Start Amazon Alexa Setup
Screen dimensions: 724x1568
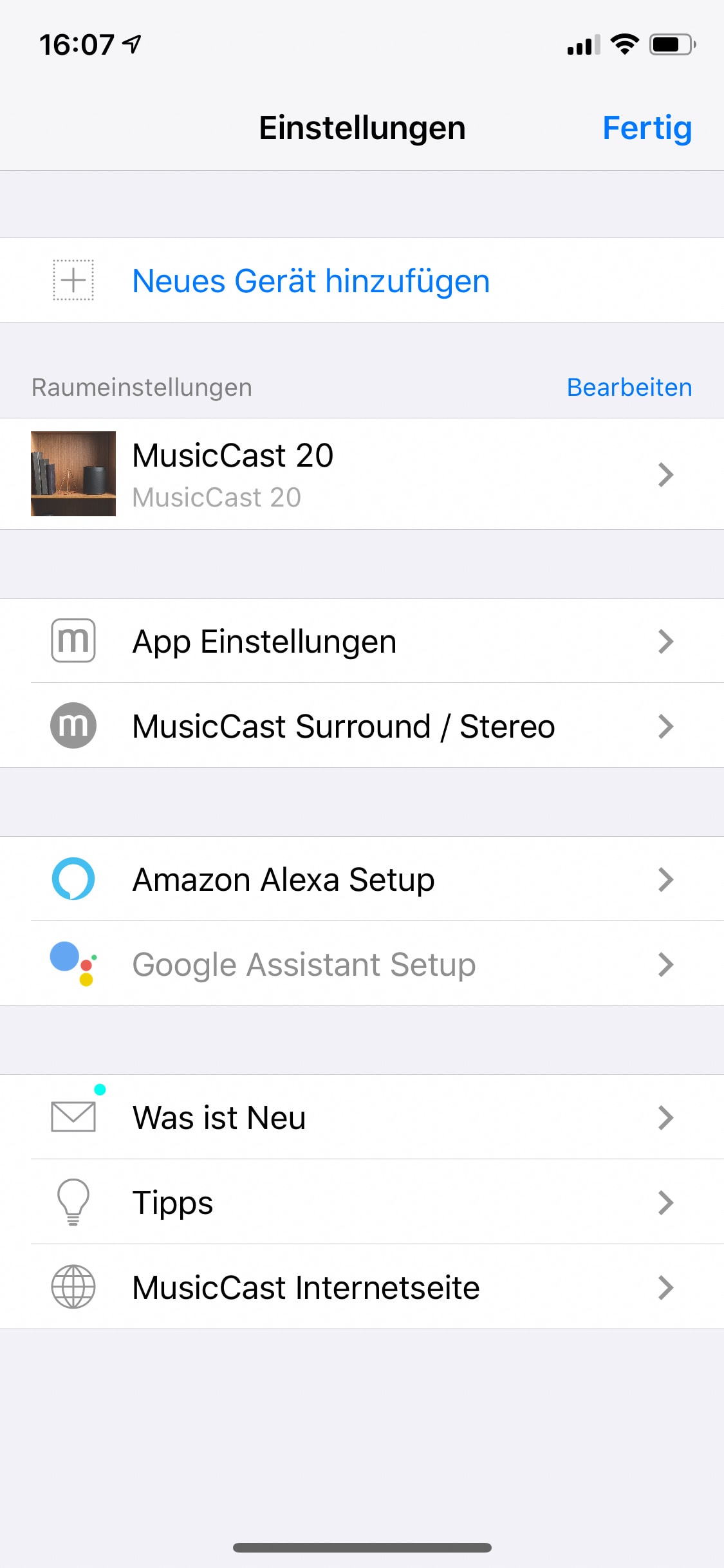[x=360, y=879]
